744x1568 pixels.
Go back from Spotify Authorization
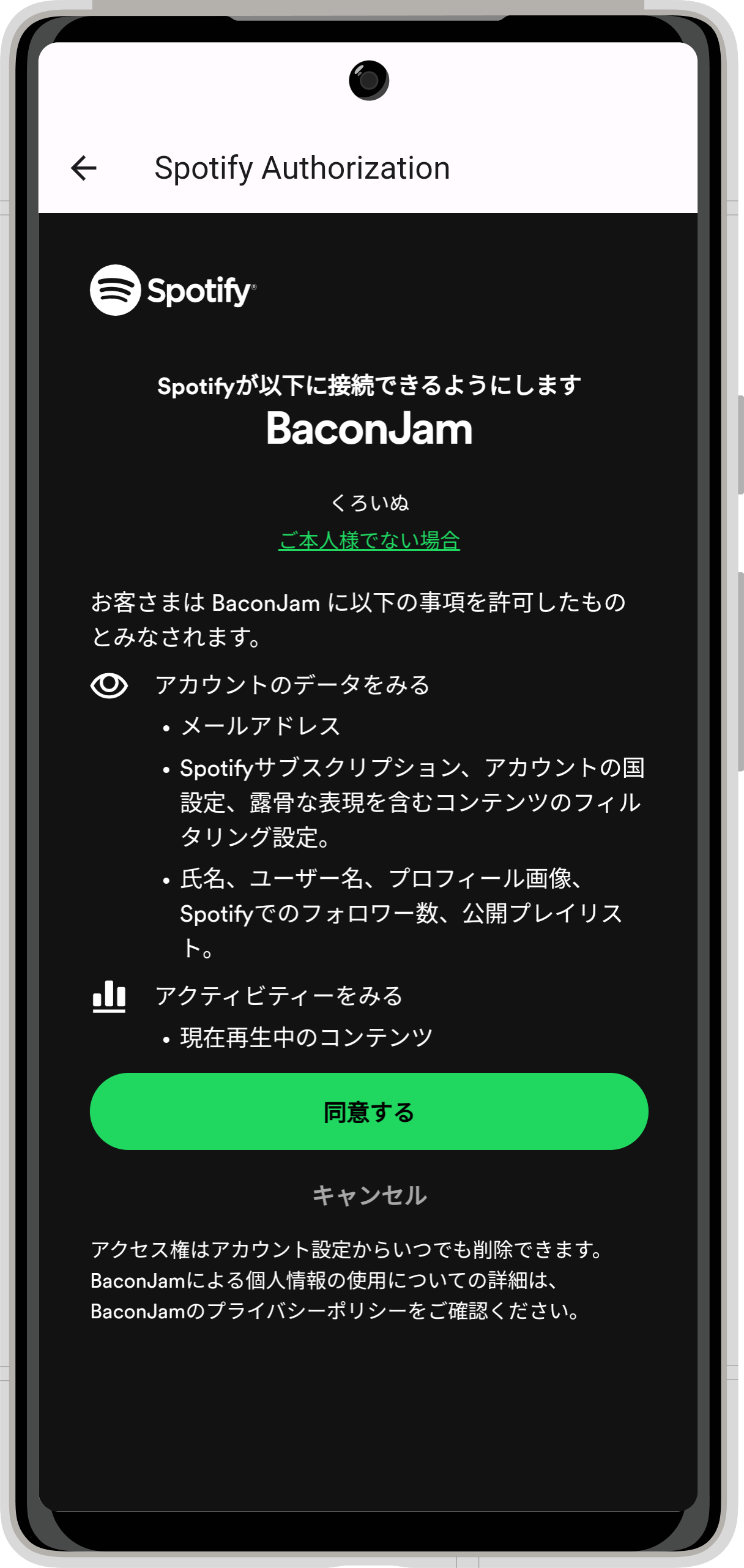click(x=84, y=168)
